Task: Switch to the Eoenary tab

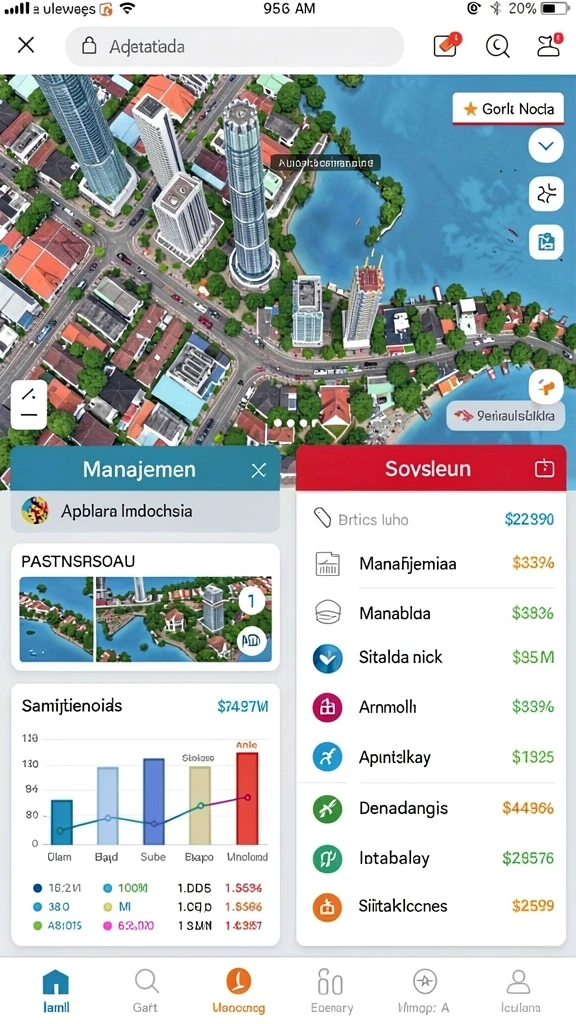Action: [x=332, y=990]
